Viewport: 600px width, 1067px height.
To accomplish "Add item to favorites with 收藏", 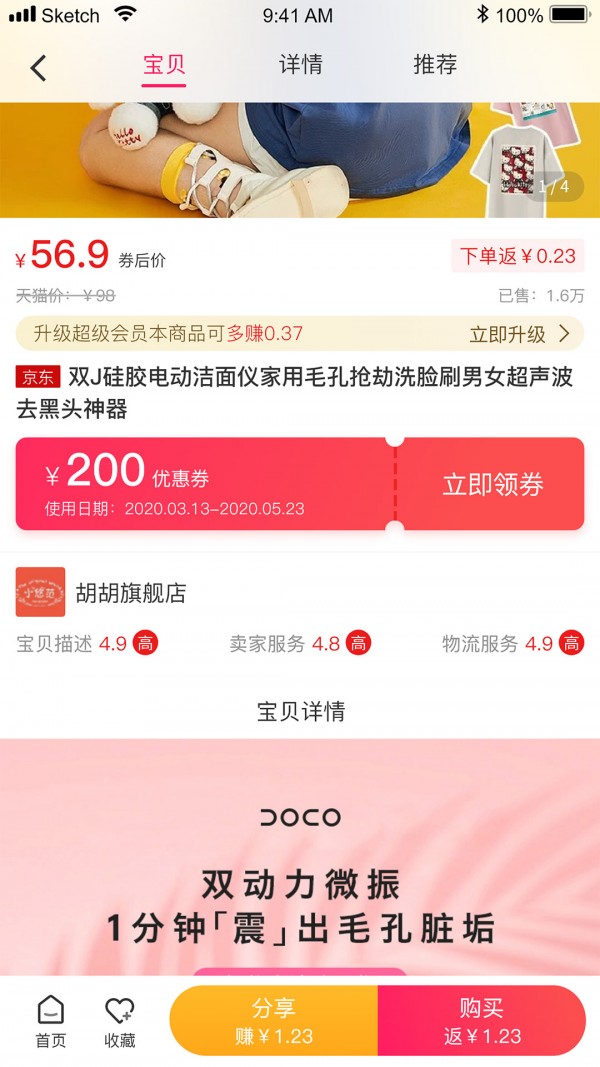I will 120,1022.
